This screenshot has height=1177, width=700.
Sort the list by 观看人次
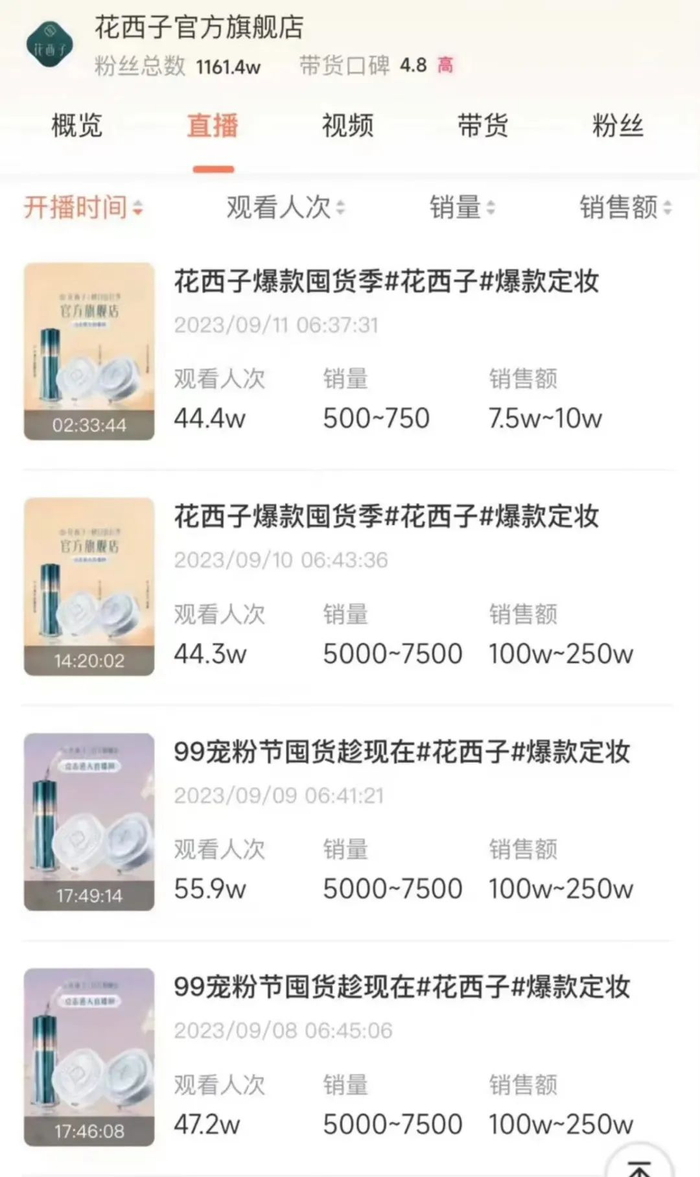click(x=285, y=208)
